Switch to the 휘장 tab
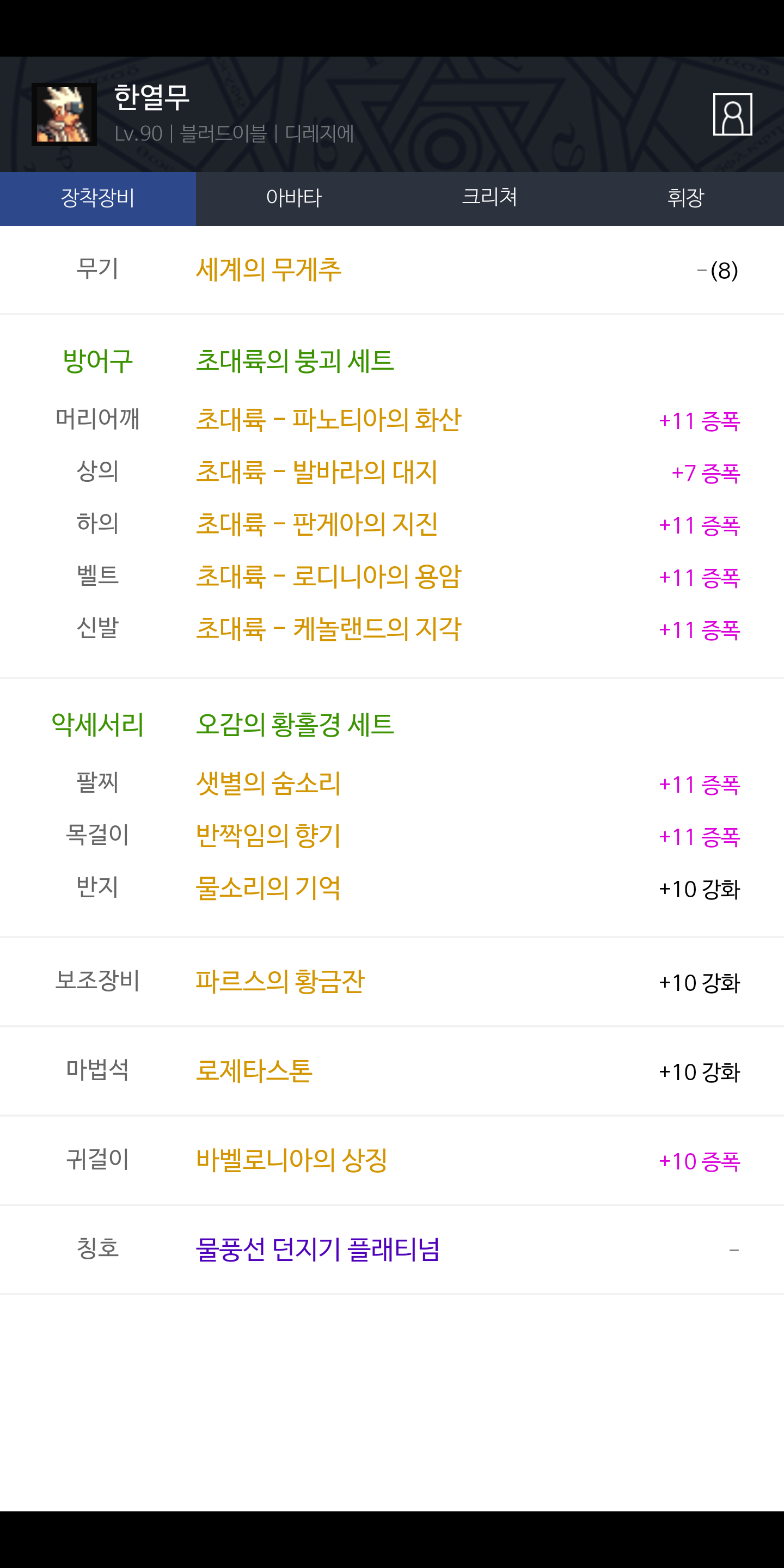 [685, 198]
